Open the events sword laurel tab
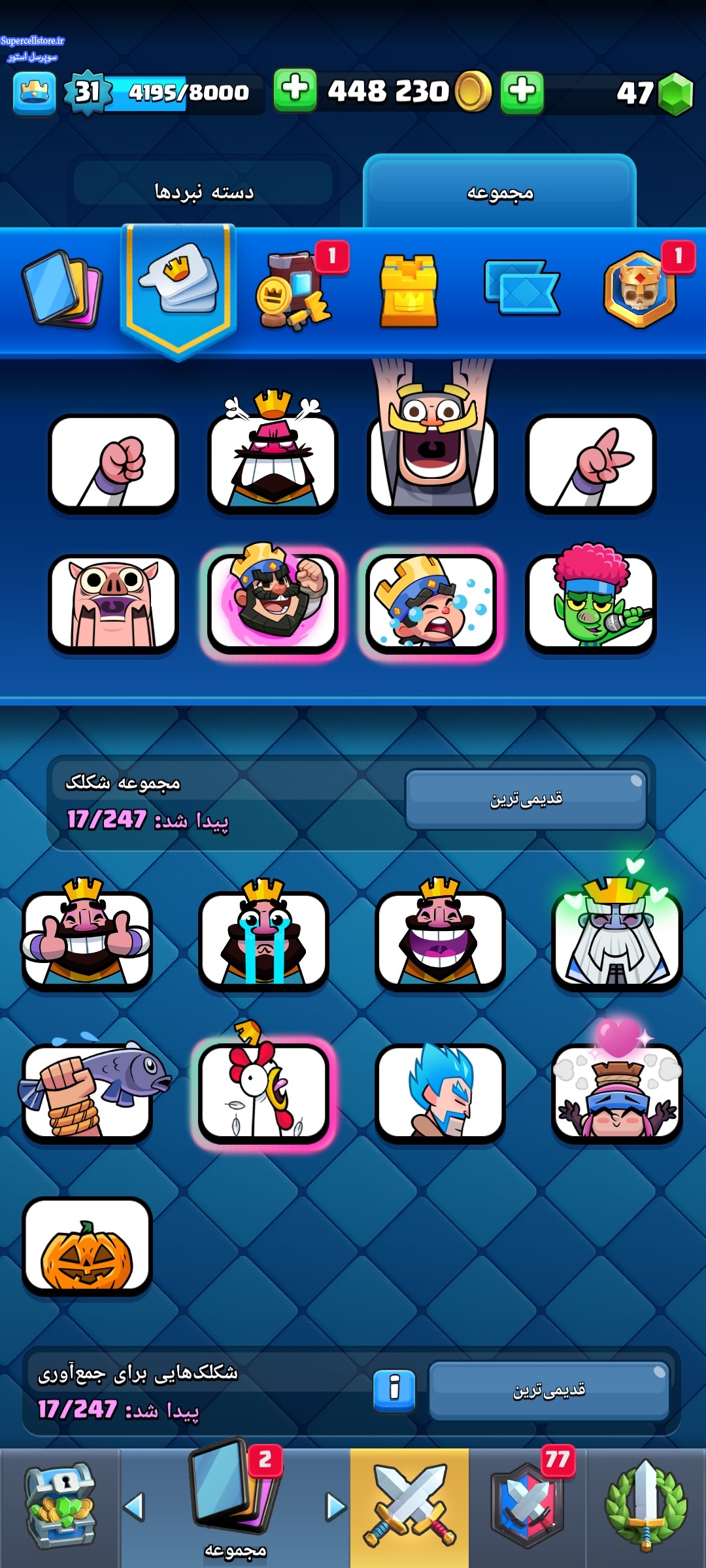706x1568 pixels. point(646,1507)
